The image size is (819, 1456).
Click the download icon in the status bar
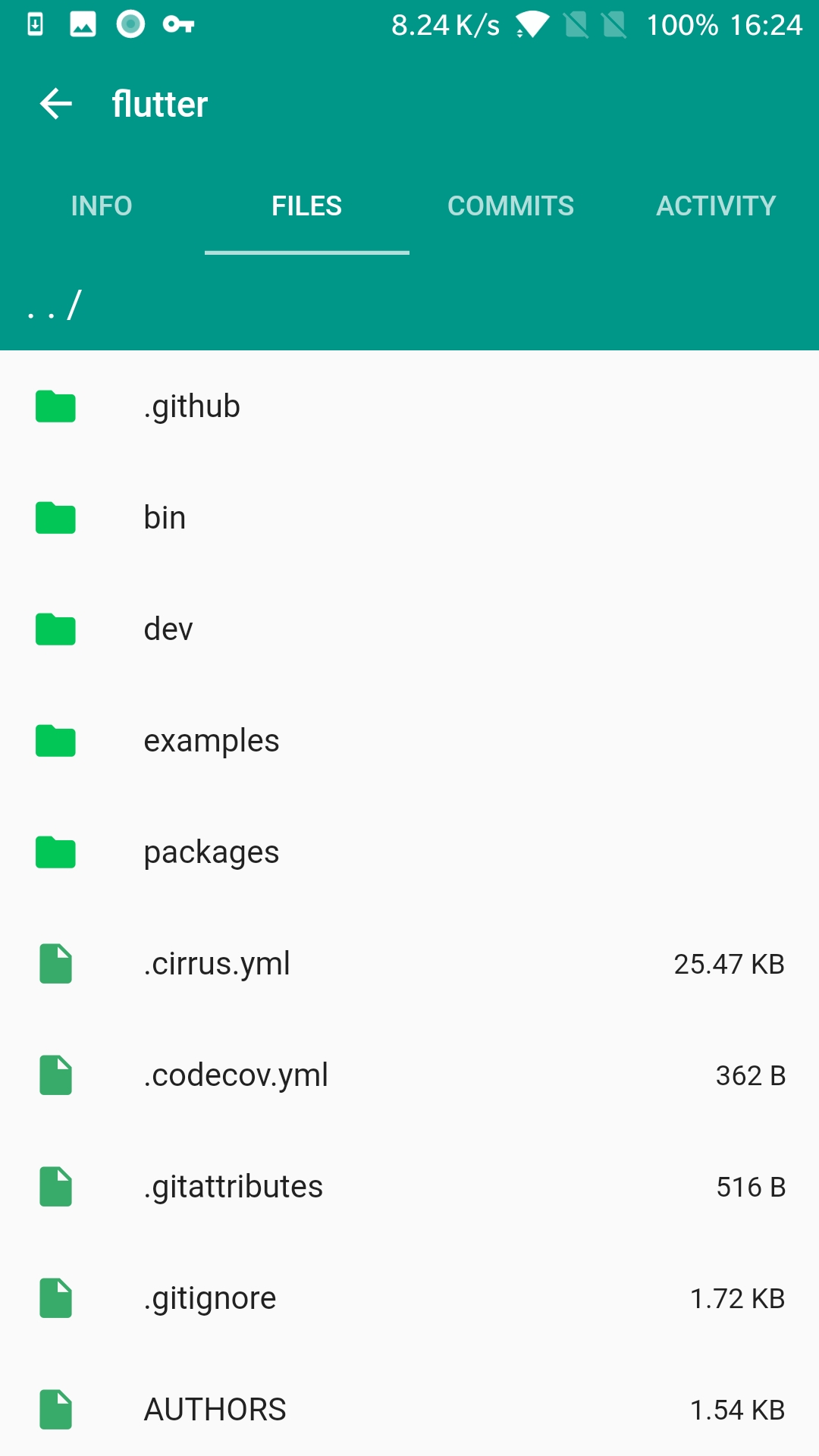[36, 24]
